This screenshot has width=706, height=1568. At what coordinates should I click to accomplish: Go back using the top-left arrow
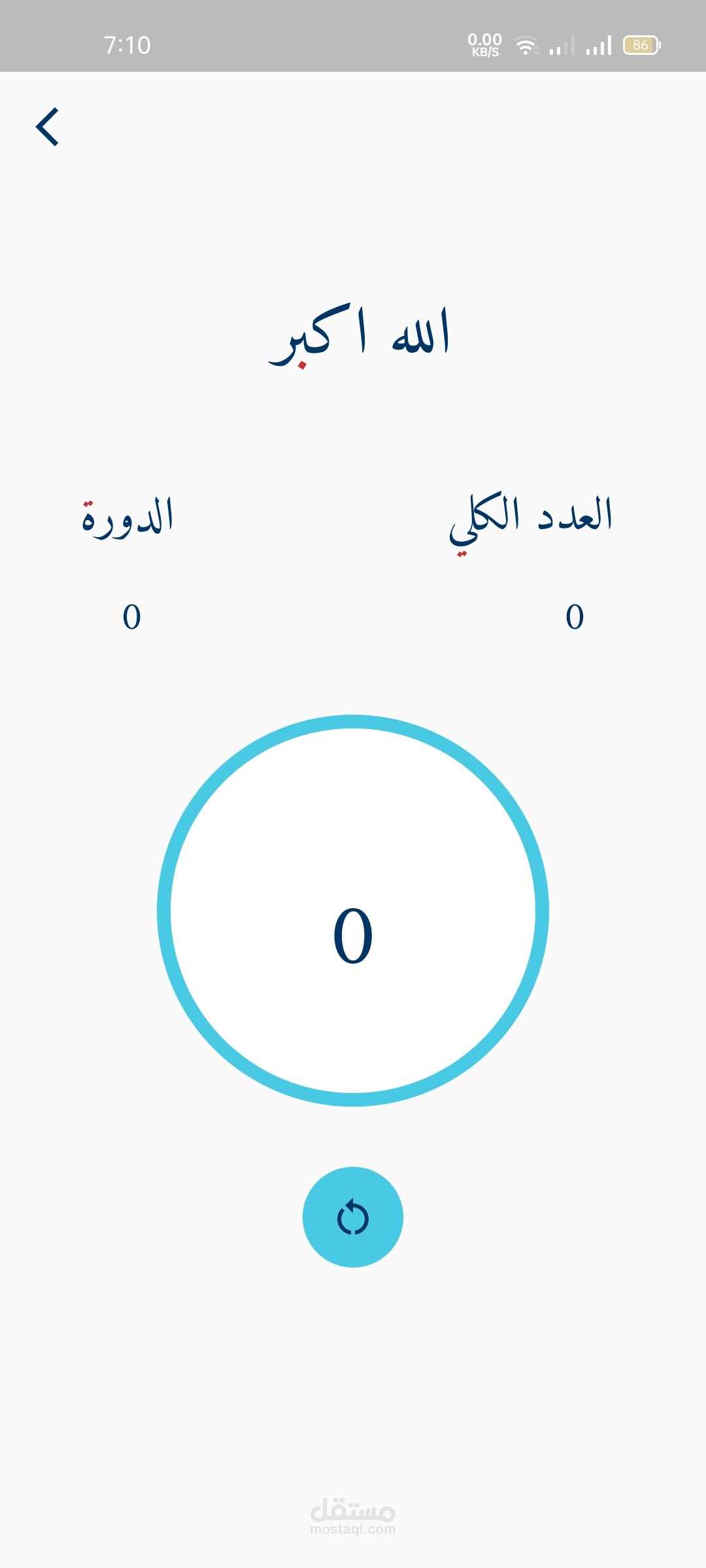(x=47, y=127)
